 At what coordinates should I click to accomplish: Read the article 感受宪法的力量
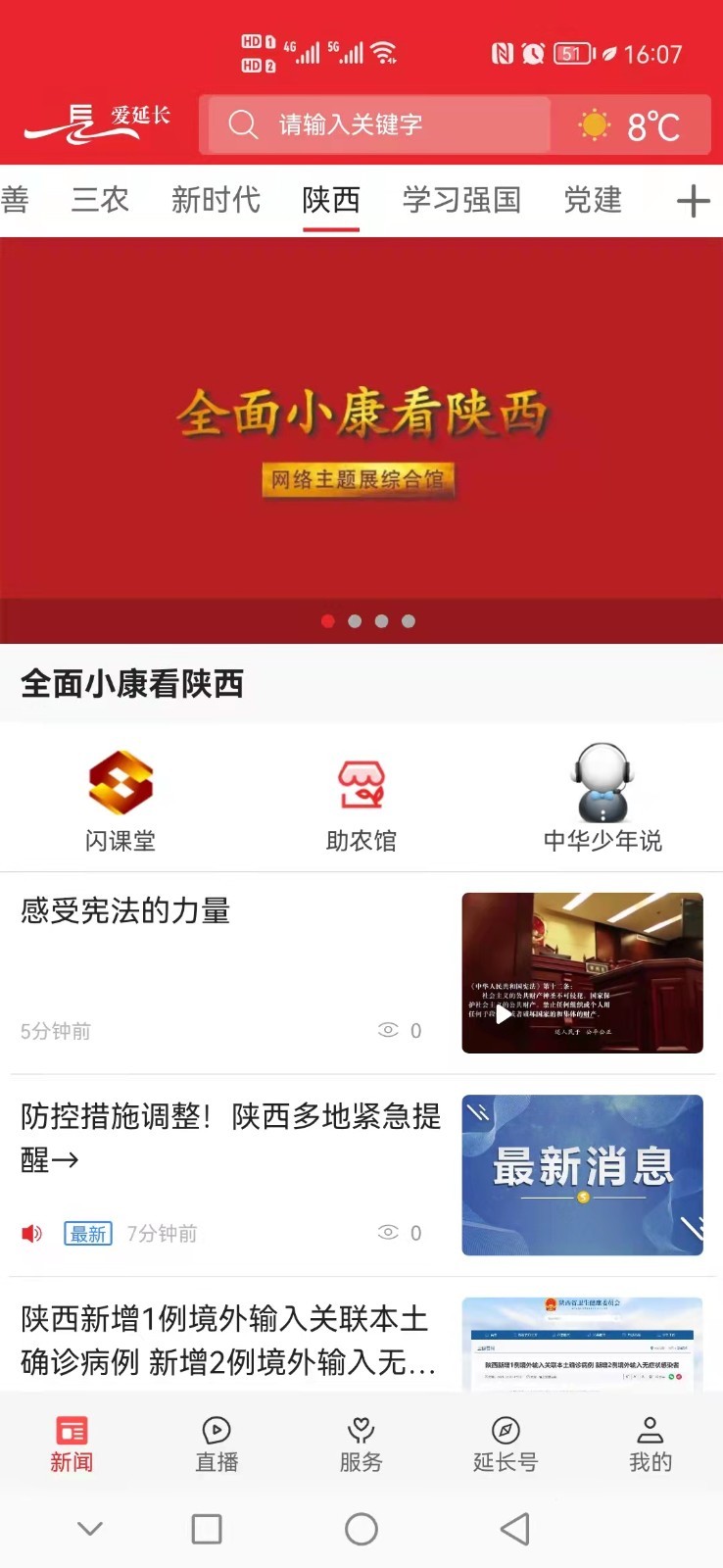pyautogui.click(x=125, y=911)
